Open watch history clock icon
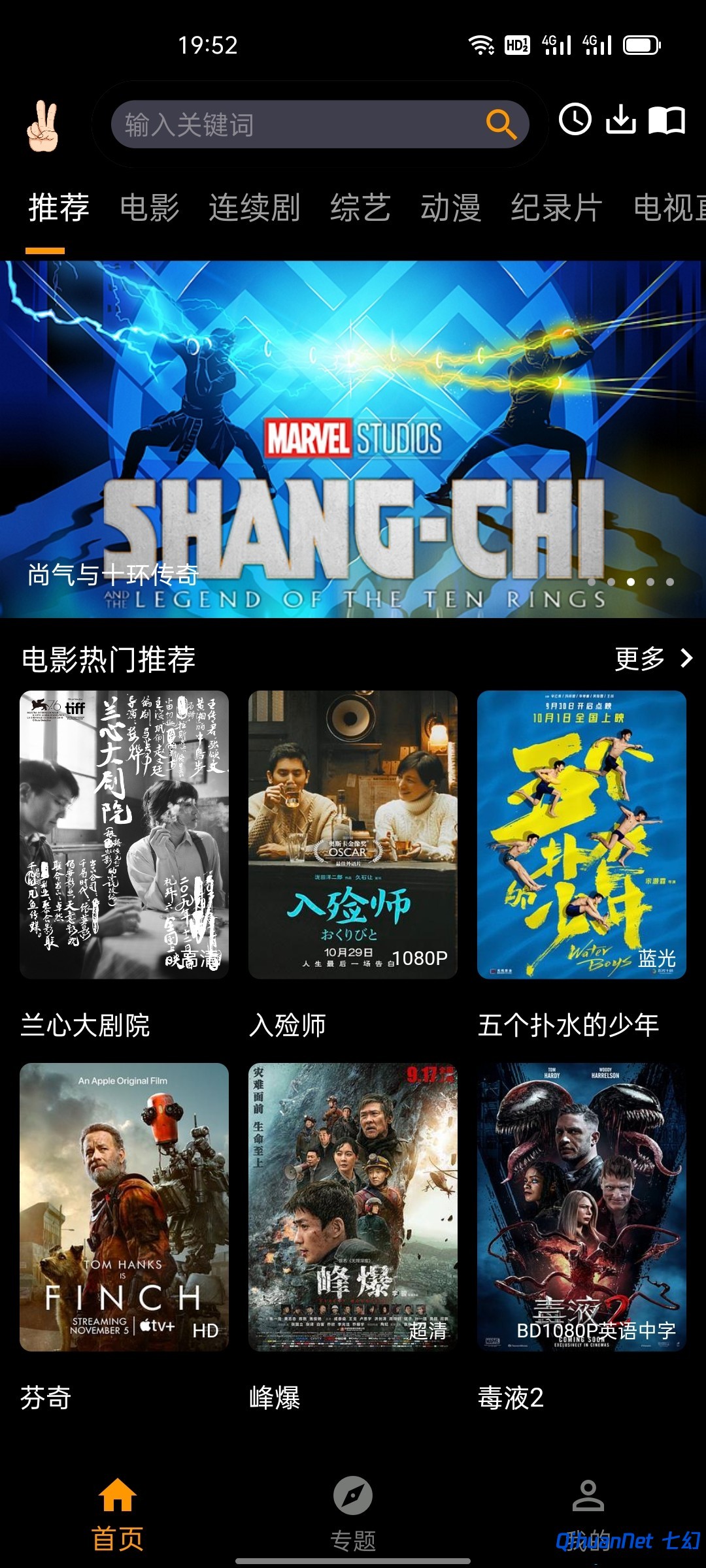 (575, 120)
